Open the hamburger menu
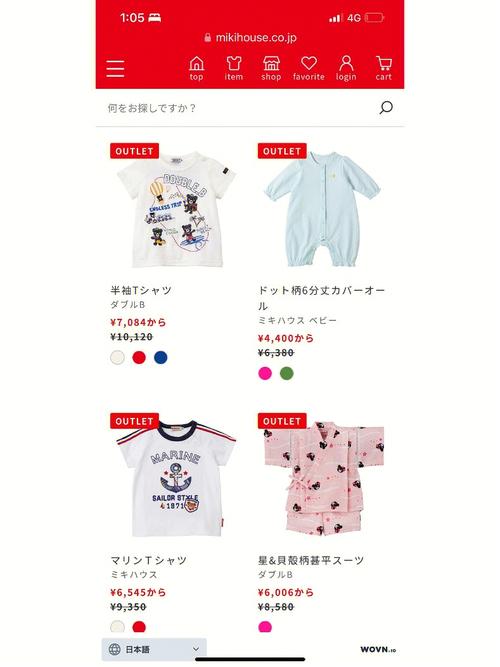 (x=115, y=68)
